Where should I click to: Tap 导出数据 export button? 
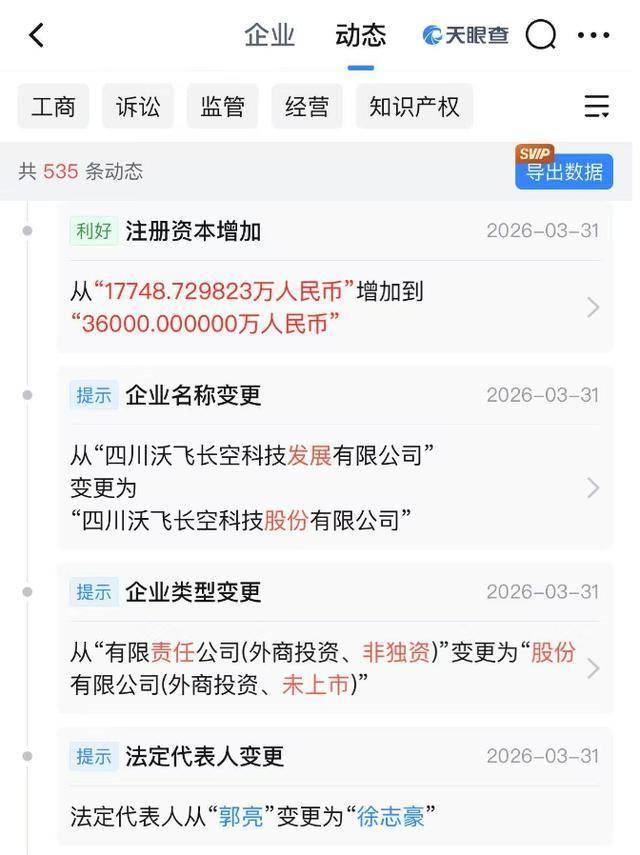pos(564,171)
